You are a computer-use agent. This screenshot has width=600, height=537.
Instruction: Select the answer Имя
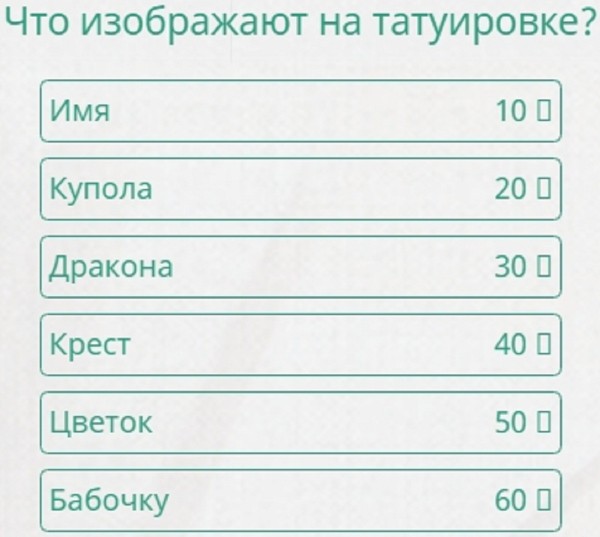click(300, 111)
